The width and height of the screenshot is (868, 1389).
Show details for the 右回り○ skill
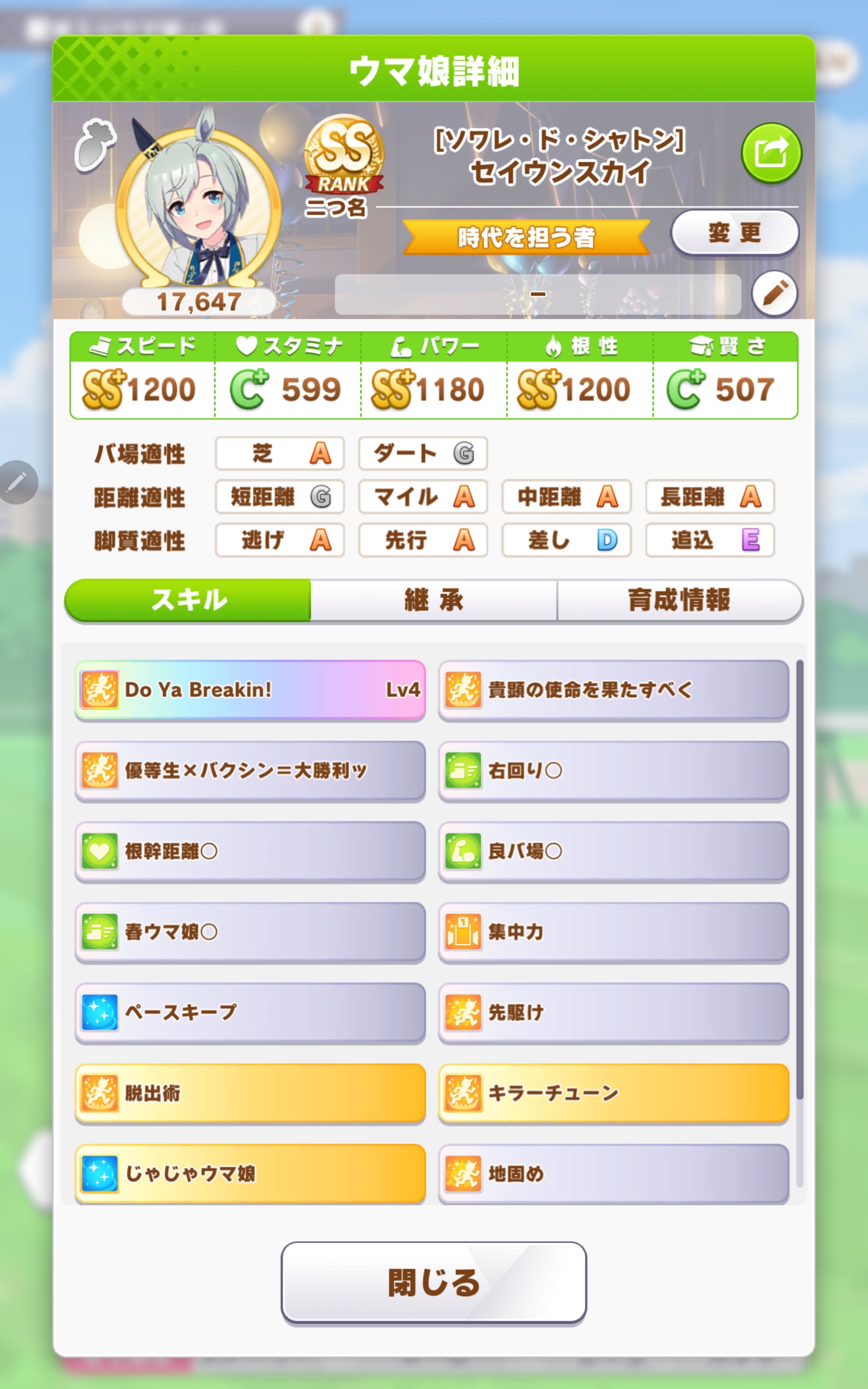tap(613, 770)
